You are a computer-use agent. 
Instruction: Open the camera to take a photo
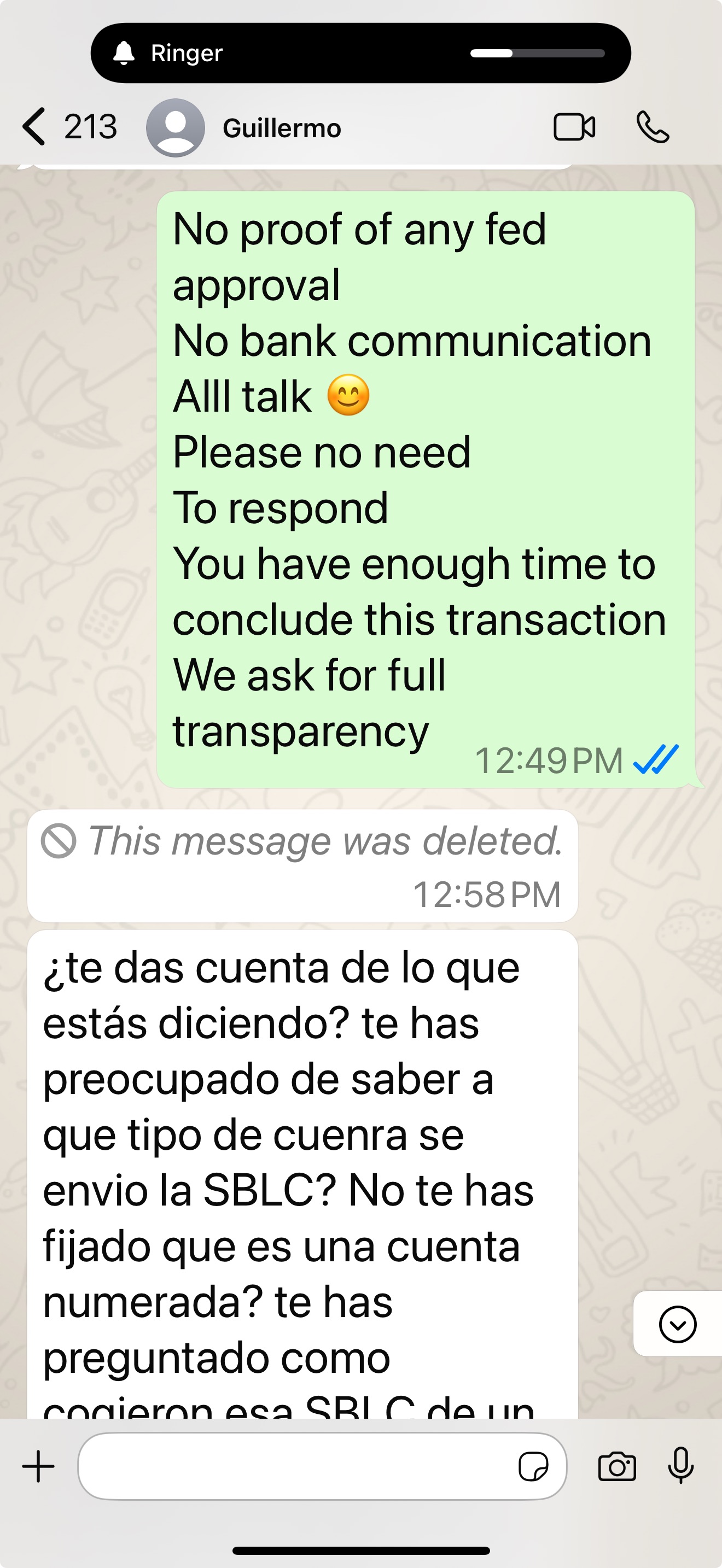[616, 1466]
